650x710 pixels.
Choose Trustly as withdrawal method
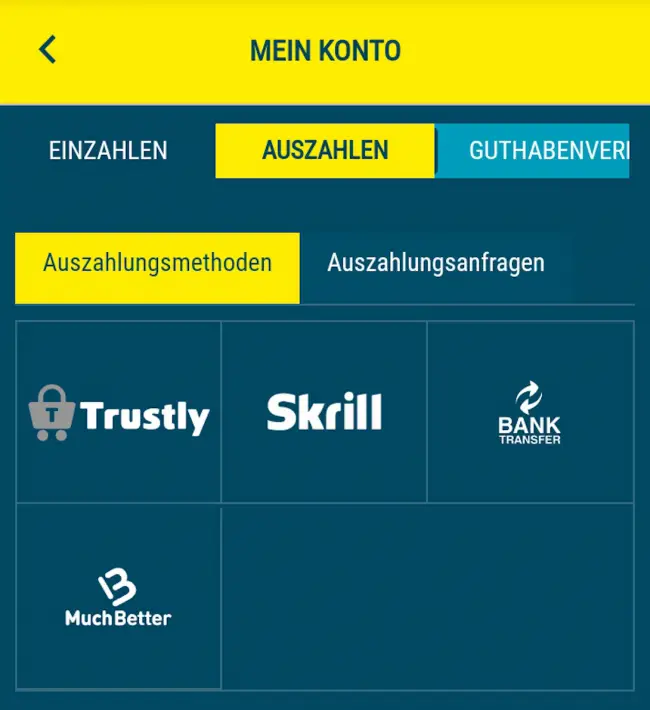(x=119, y=412)
